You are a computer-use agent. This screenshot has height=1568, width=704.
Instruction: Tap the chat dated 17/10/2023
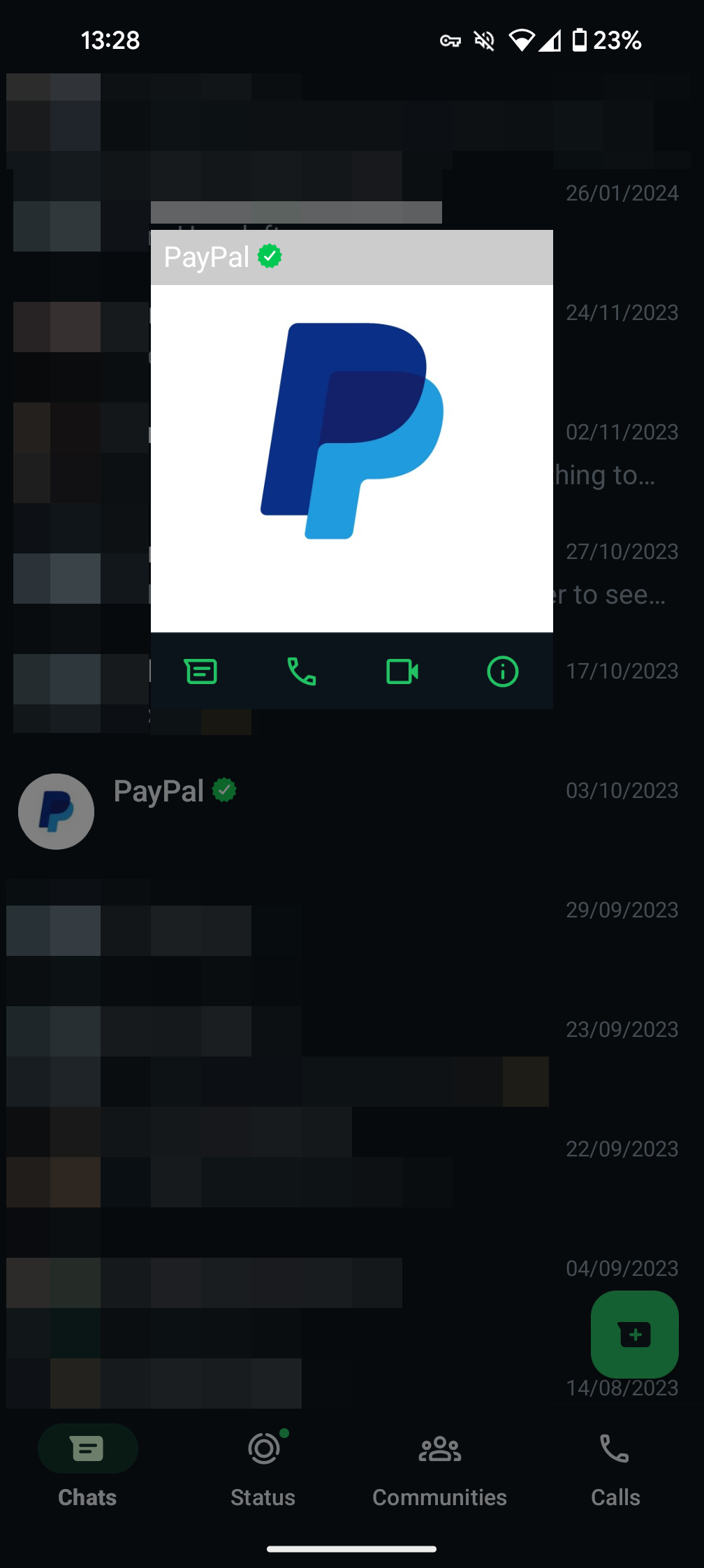(x=622, y=671)
